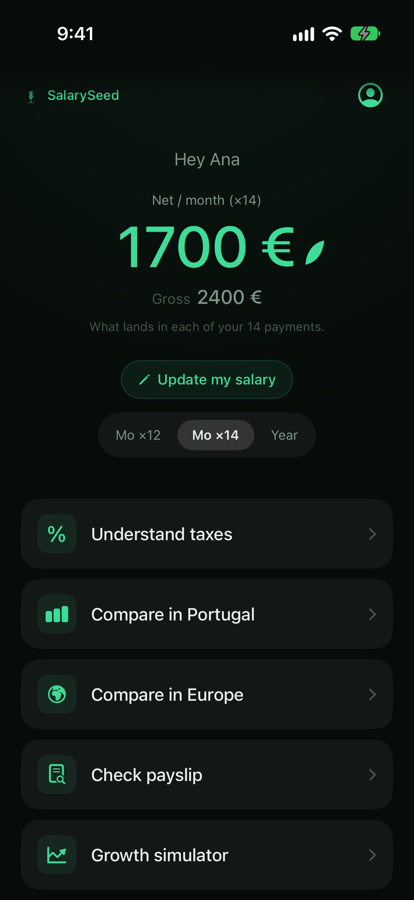This screenshot has width=414, height=900.
Task: Open Compare in Europe
Action: coord(207,695)
